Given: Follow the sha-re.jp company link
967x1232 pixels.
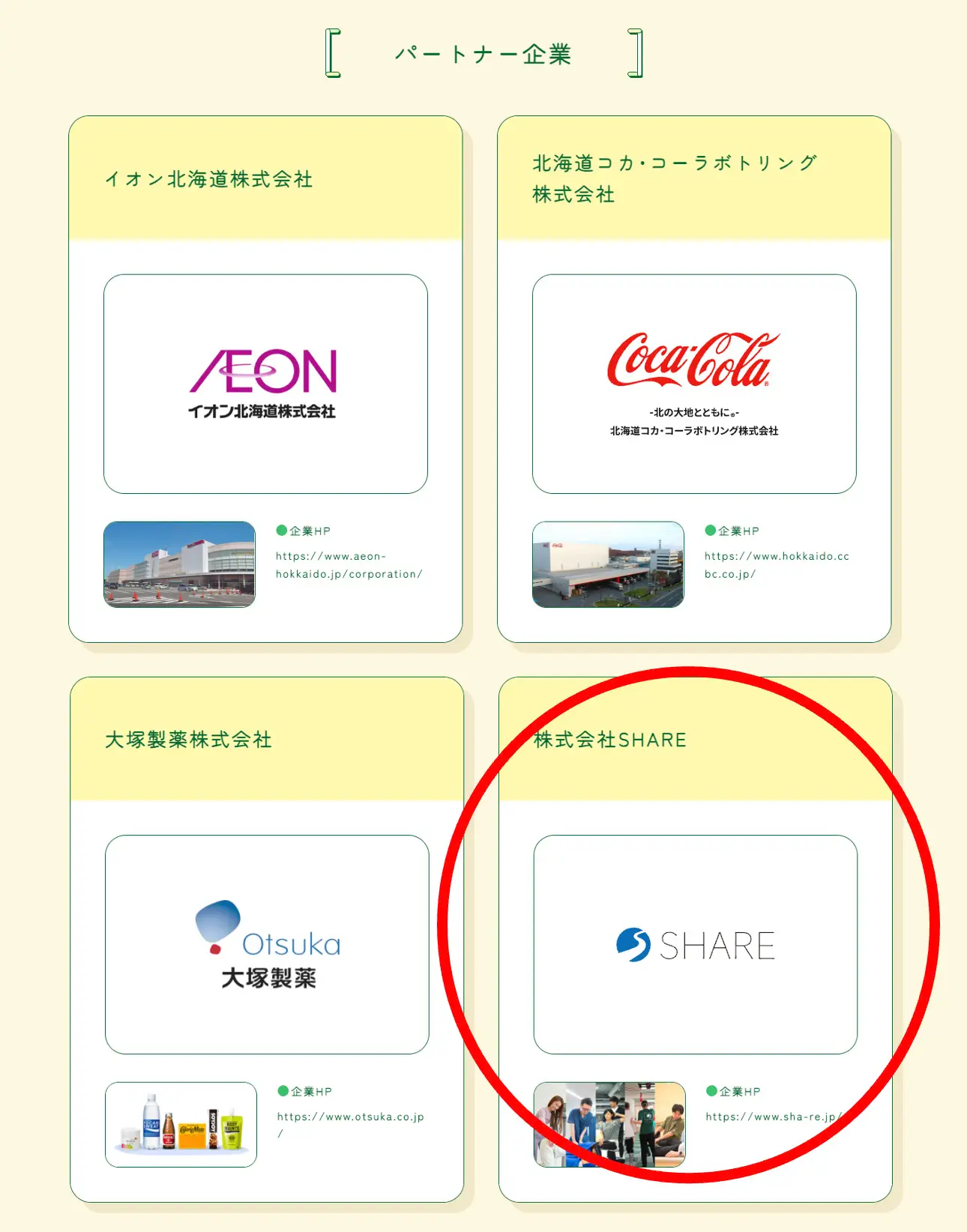Looking at the screenshot, I should (772, 1117).
